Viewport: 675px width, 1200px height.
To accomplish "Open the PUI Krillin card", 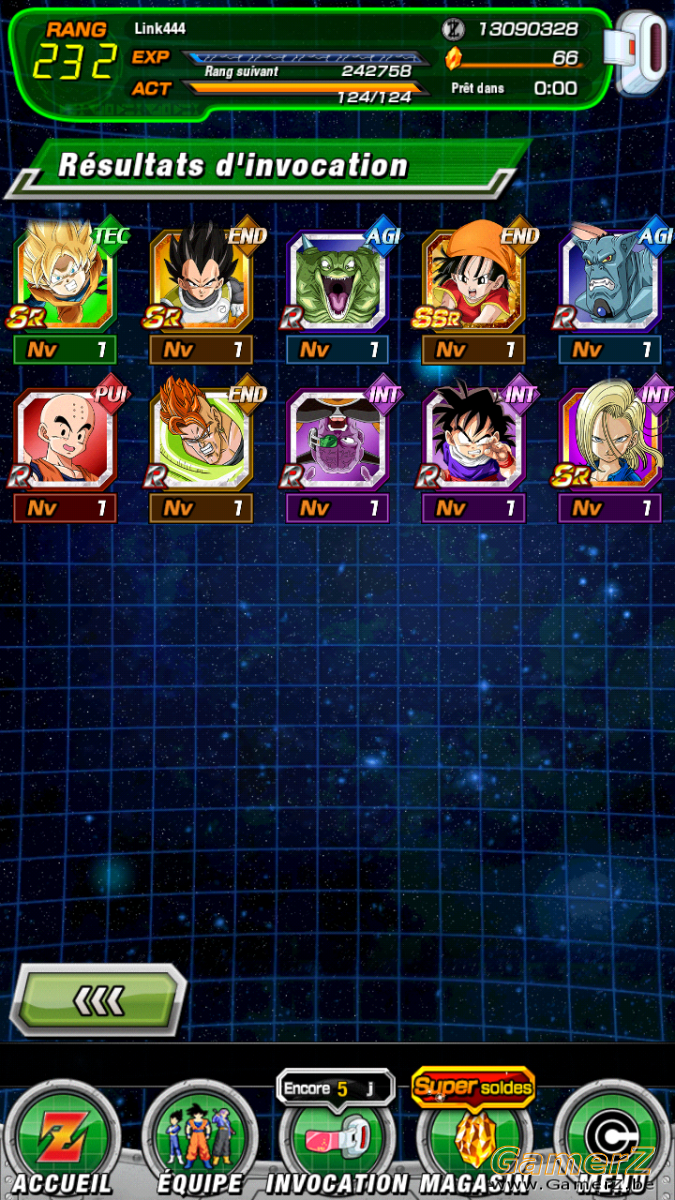I will 65,437.
